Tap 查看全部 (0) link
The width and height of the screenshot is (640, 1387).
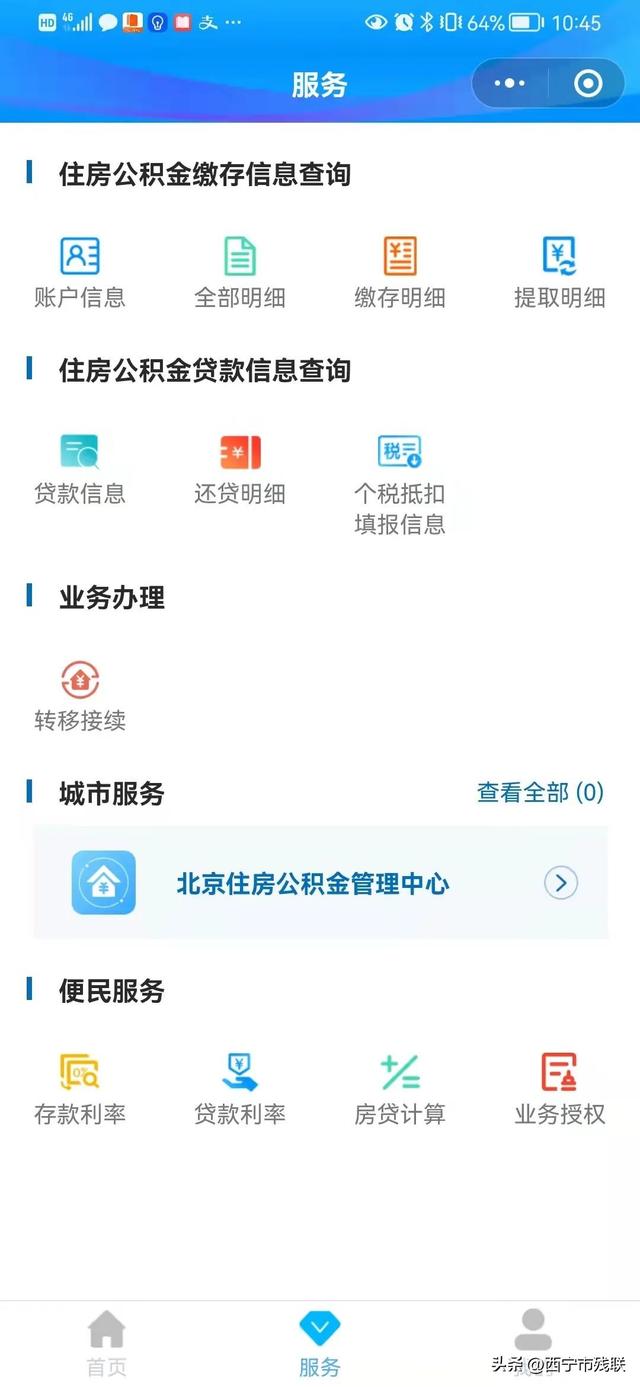(x=540, y=793)
